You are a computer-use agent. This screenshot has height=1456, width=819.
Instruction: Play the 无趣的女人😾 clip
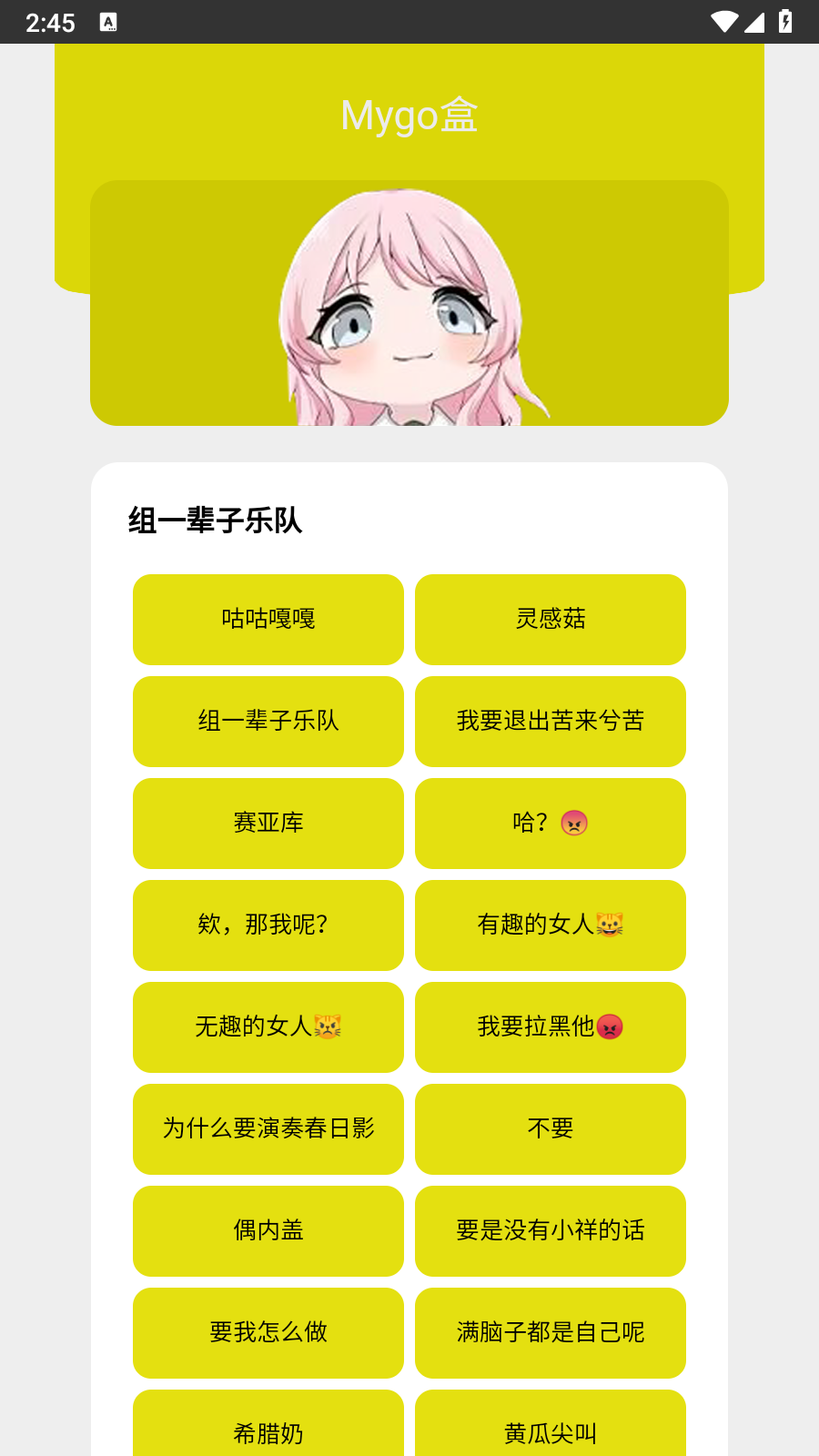tap(268, 1027)
